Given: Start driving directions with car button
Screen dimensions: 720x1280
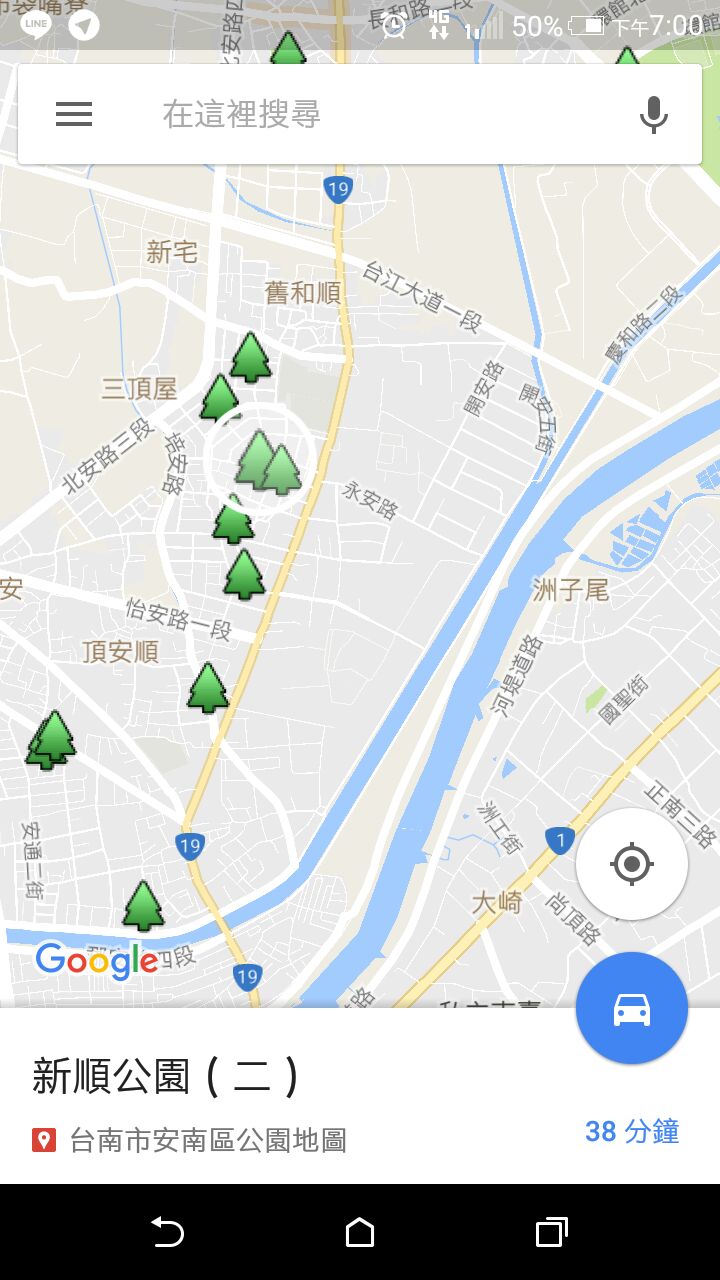Looking at the screenshot, I should point(632,1008).
